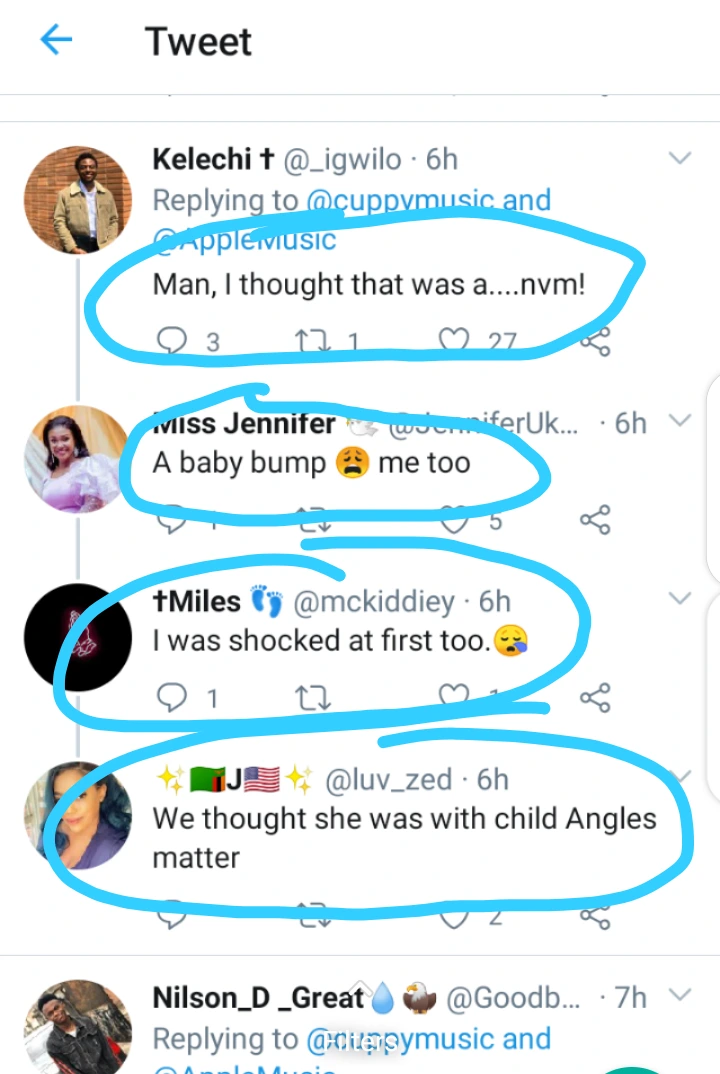
Task: Share Kelechi's tweet
Action: [596, 342]
